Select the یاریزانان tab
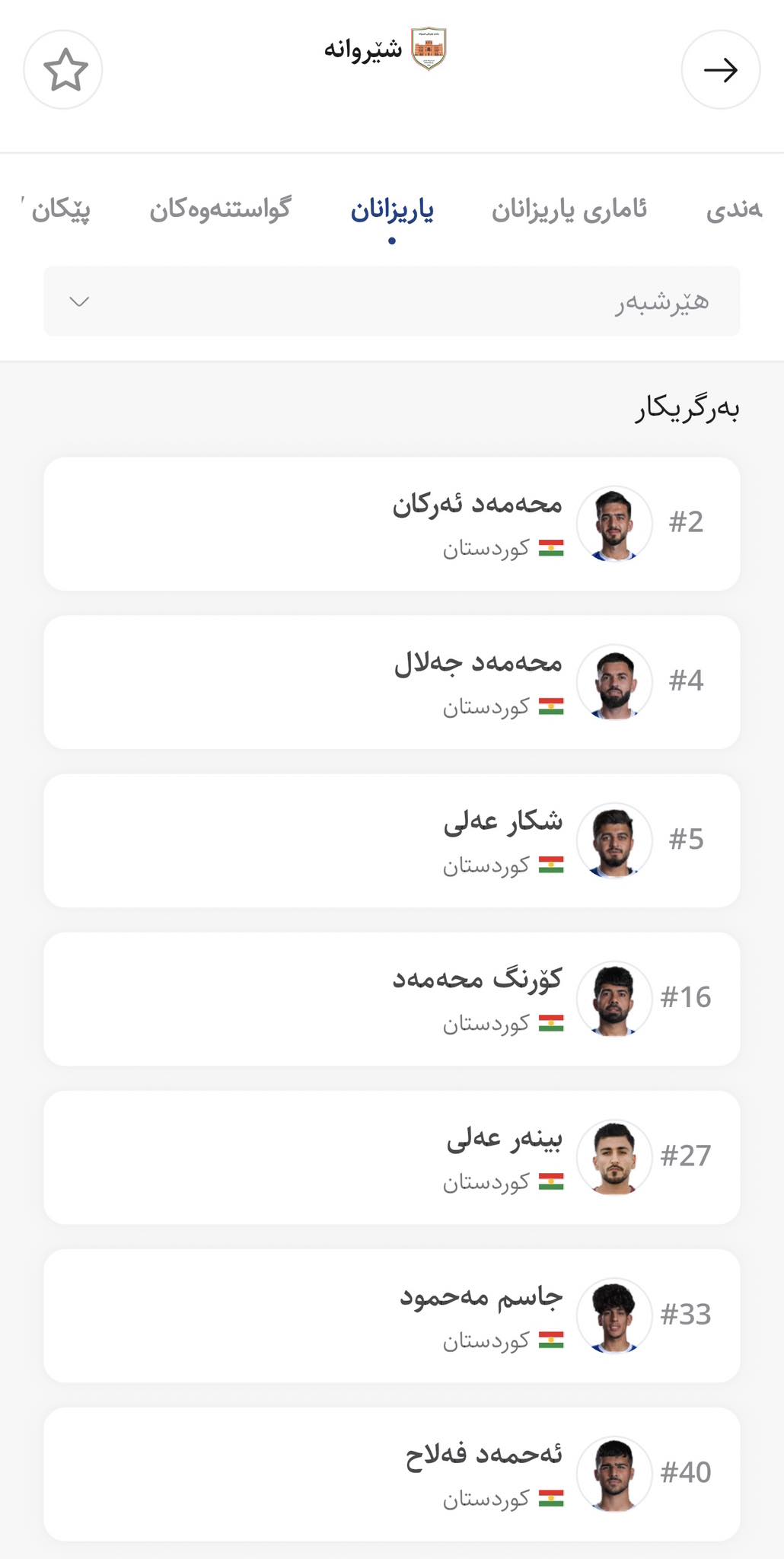Image resolution: width=784 pixels, height=1559 pixels. [x=392, y=210]
